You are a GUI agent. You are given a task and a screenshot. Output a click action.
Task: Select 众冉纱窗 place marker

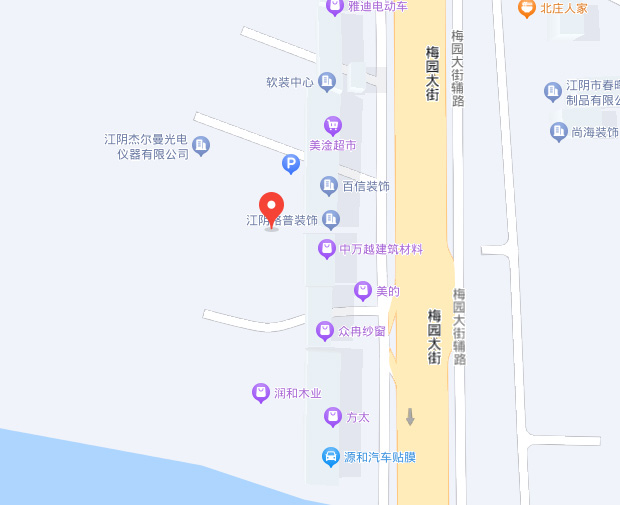325,331
